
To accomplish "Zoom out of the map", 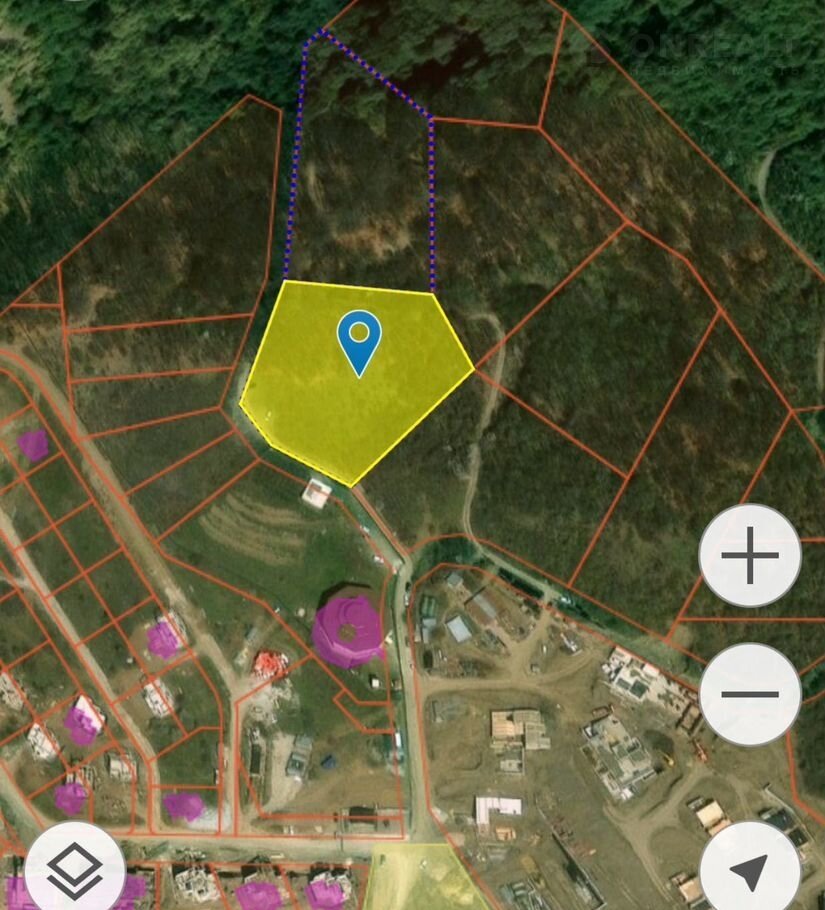I will [x=750, y=693].
